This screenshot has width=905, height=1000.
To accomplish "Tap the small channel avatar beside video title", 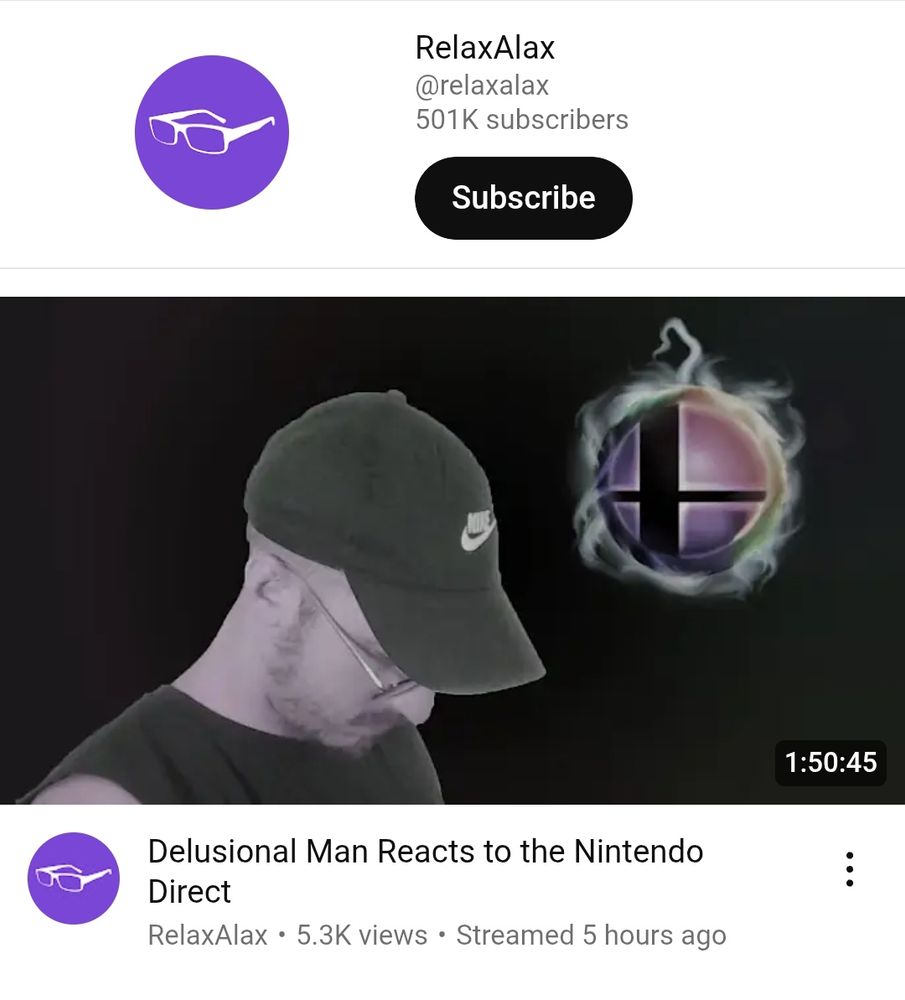I will pyautogui.click(x=74, y=878).
